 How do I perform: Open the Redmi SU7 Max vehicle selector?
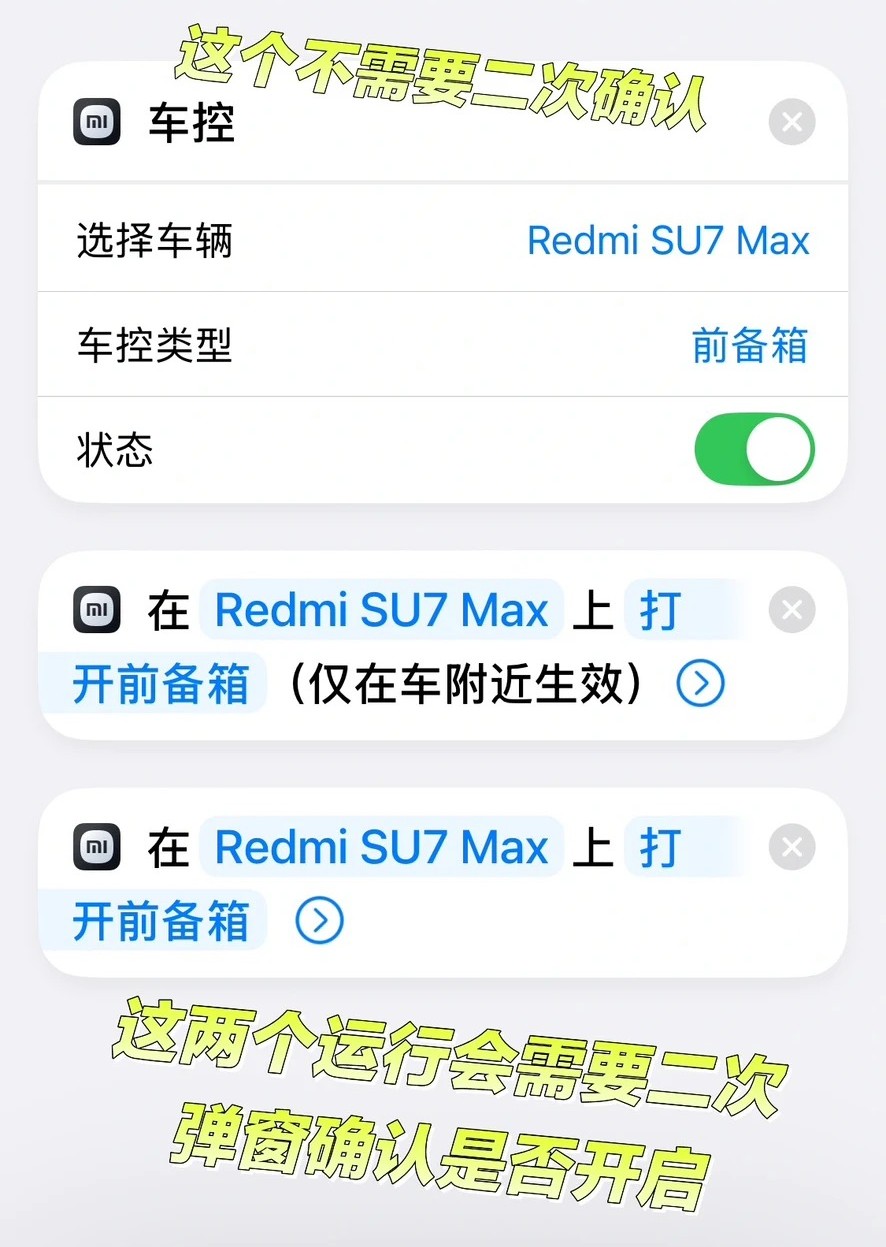(x=669, y=239)
